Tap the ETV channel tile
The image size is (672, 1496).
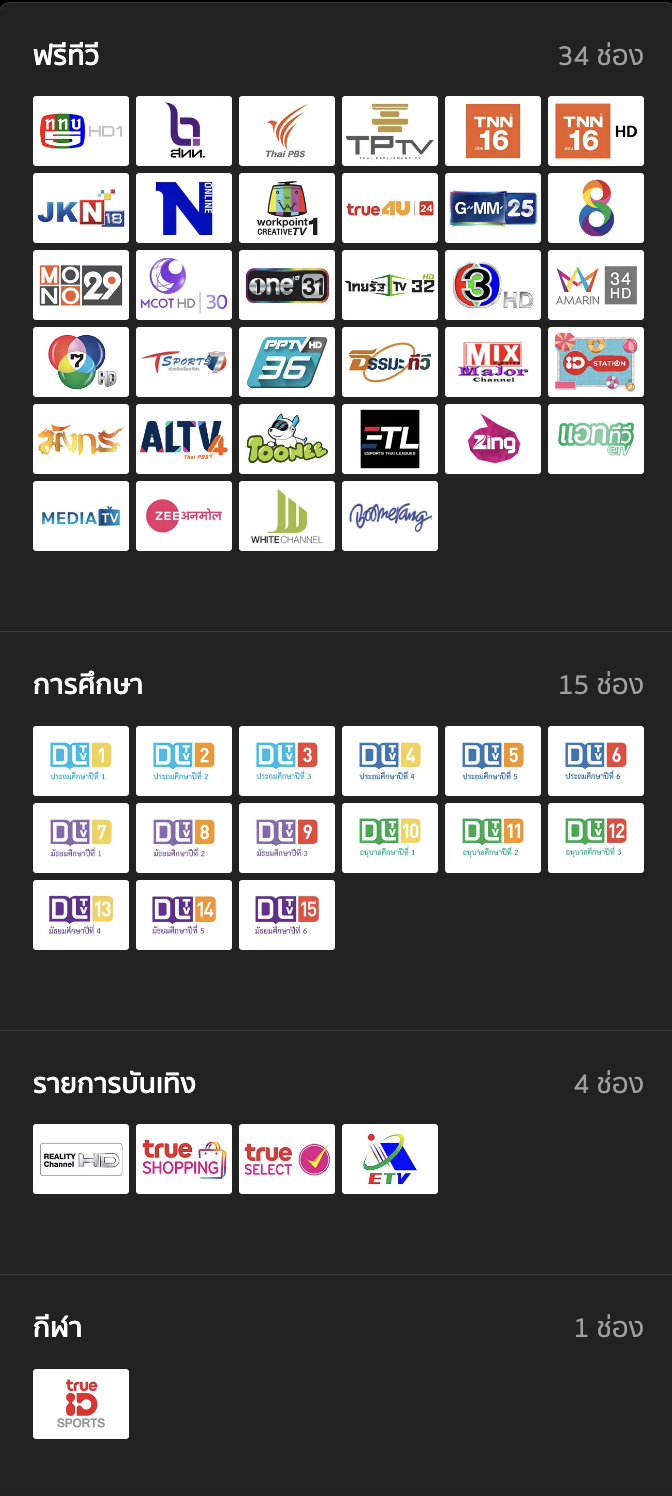tap(390, 1159)
